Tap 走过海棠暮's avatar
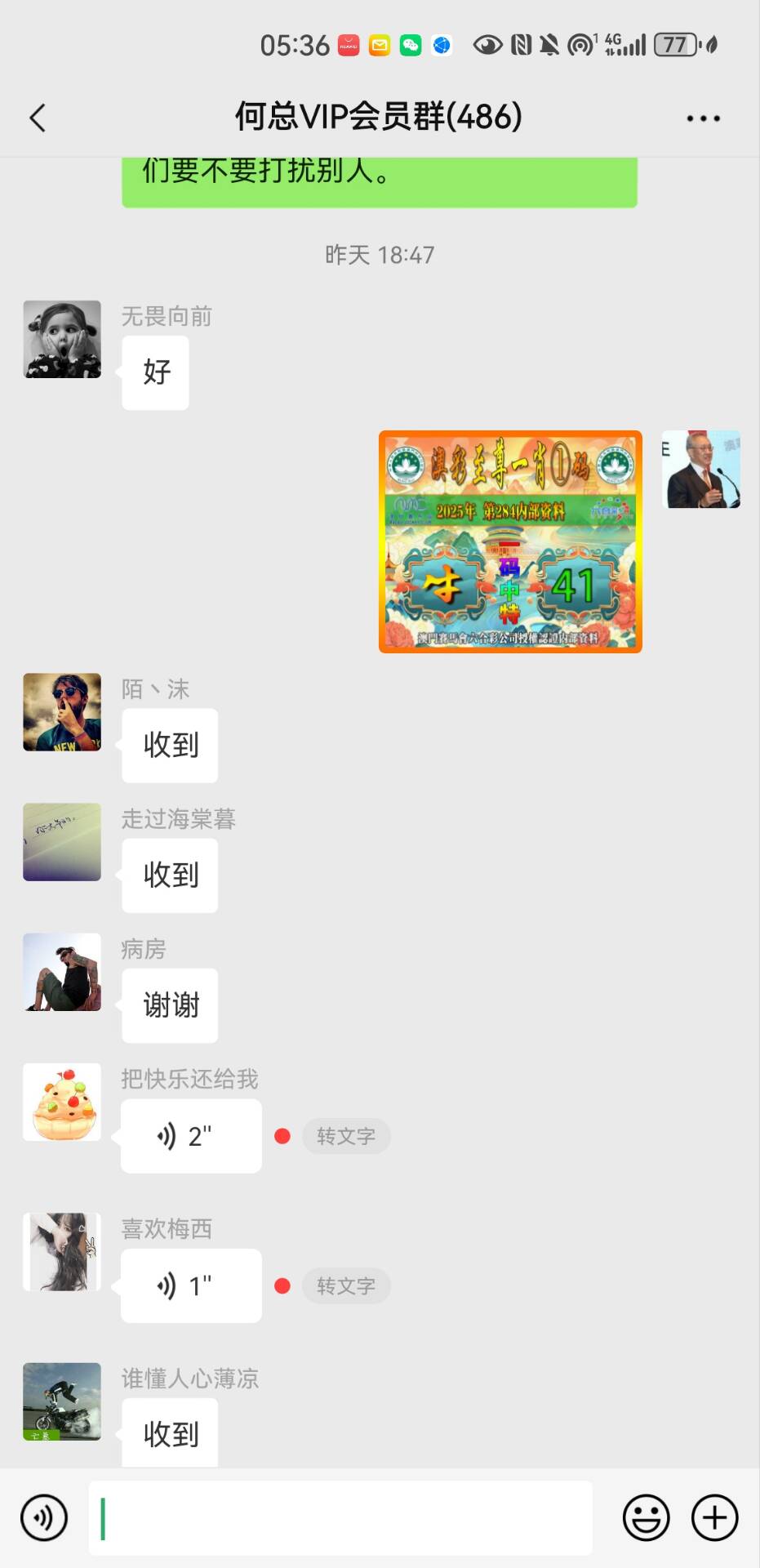Viewport: 760px width, 1568px height. (x=62, y=842)
